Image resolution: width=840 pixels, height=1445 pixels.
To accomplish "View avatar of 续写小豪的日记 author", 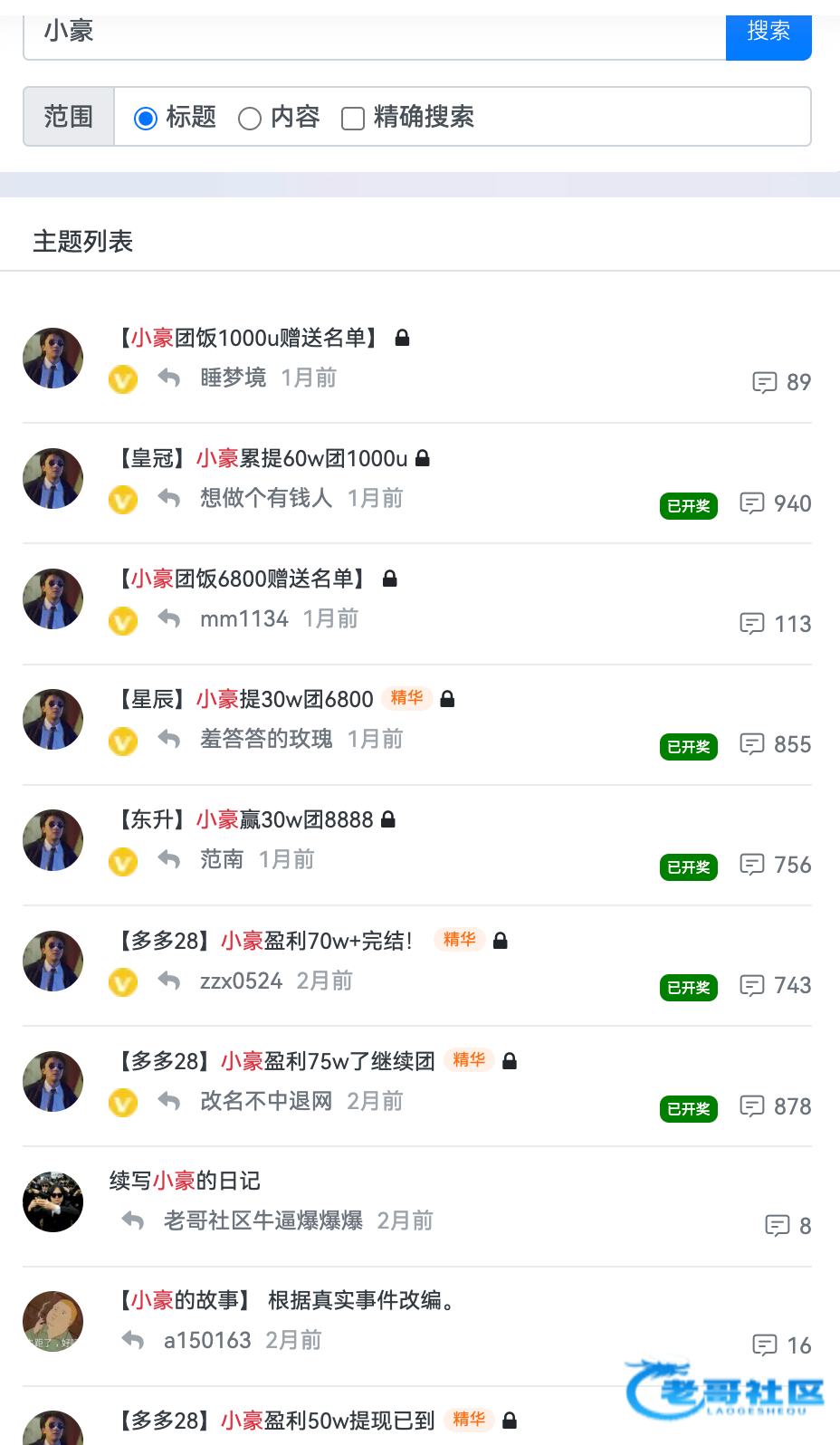I will (x=52, y=1201).
